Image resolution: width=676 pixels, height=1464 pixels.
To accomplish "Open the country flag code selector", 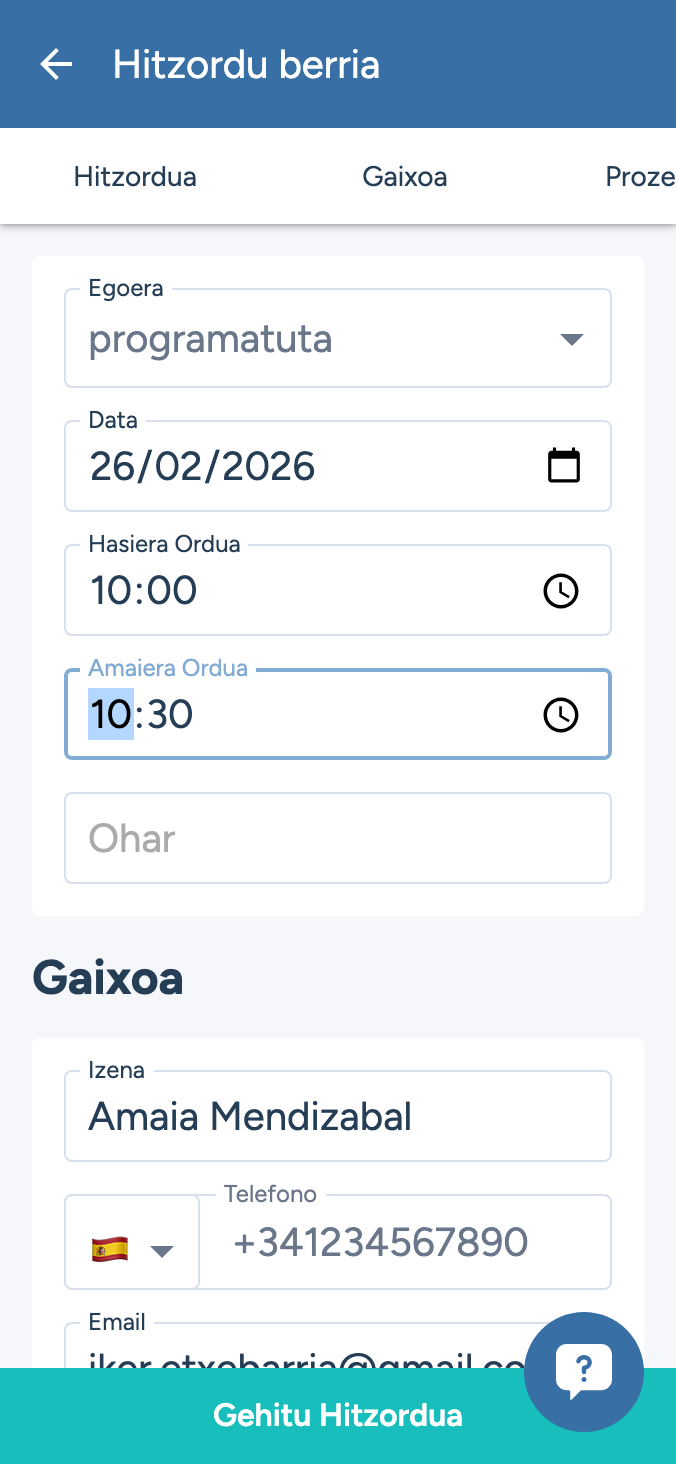I will point(132,1243).
